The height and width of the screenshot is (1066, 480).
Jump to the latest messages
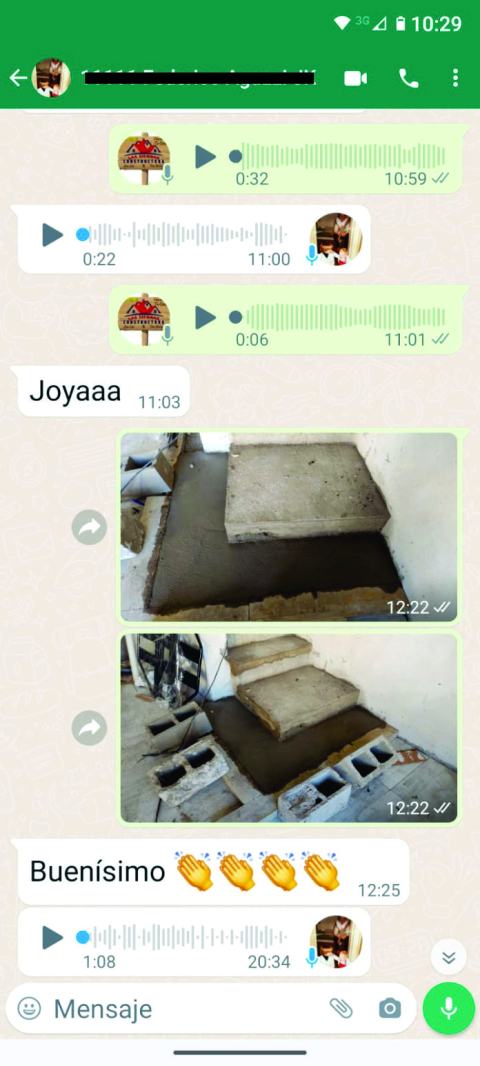(x=449, y=958)
